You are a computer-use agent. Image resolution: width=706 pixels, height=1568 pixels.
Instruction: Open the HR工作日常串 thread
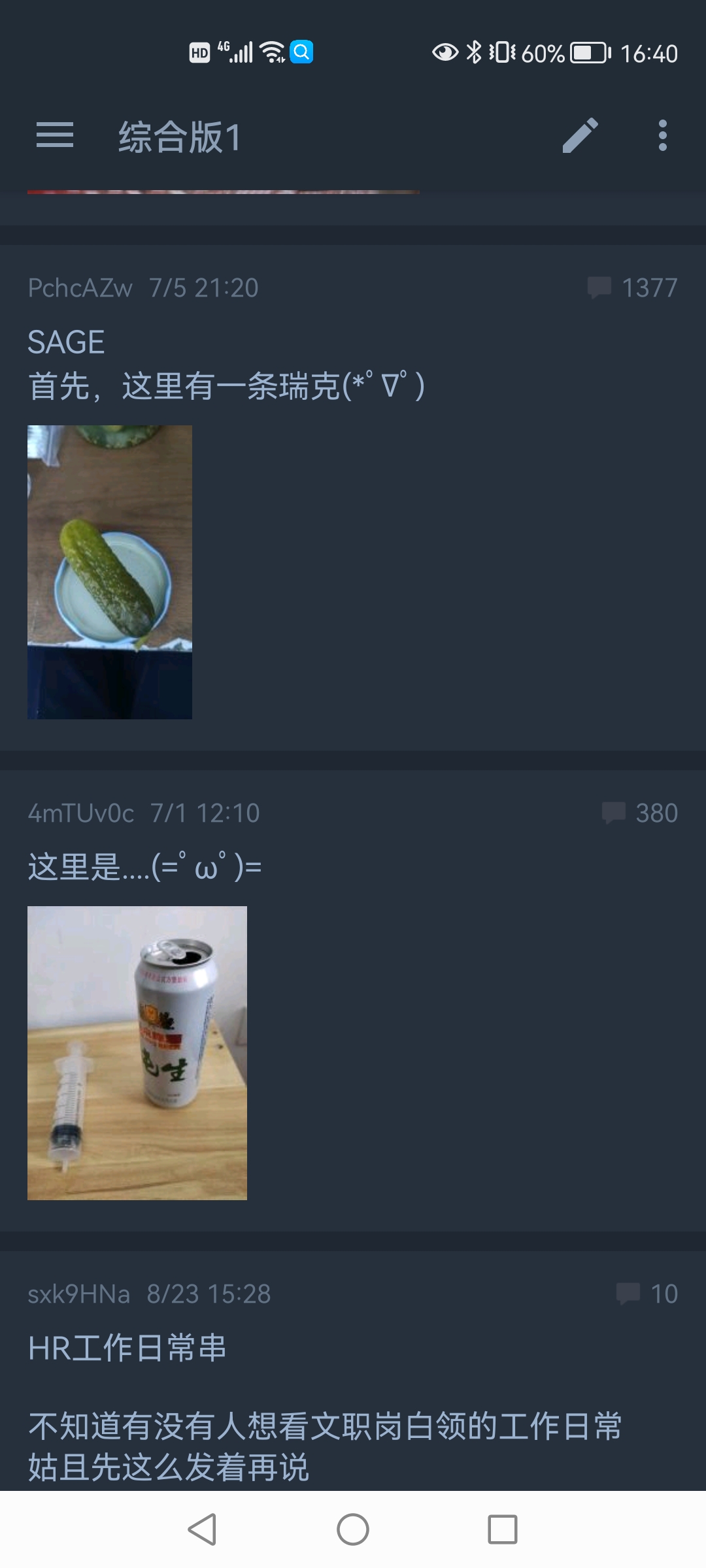click(127, 1347)
